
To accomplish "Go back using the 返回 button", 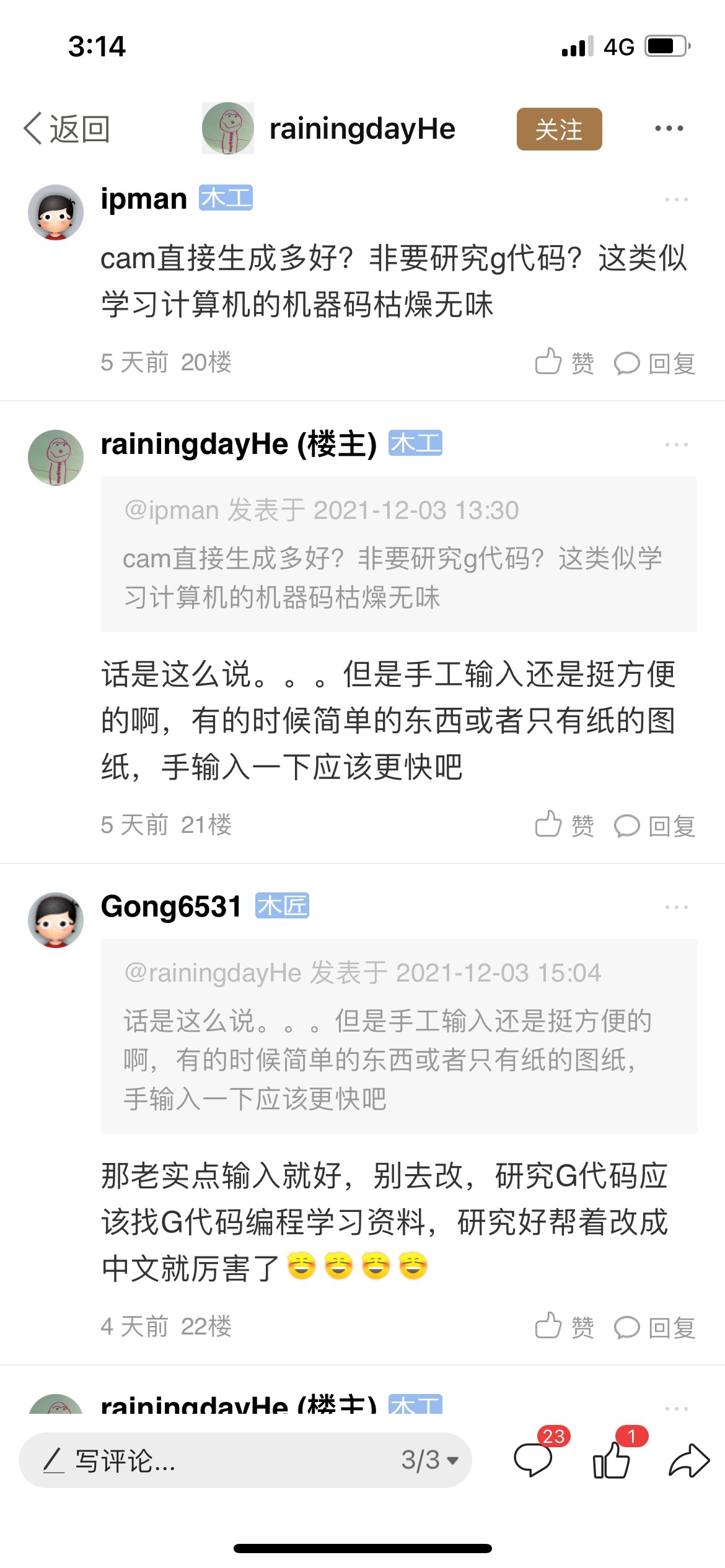I will 67,129.
